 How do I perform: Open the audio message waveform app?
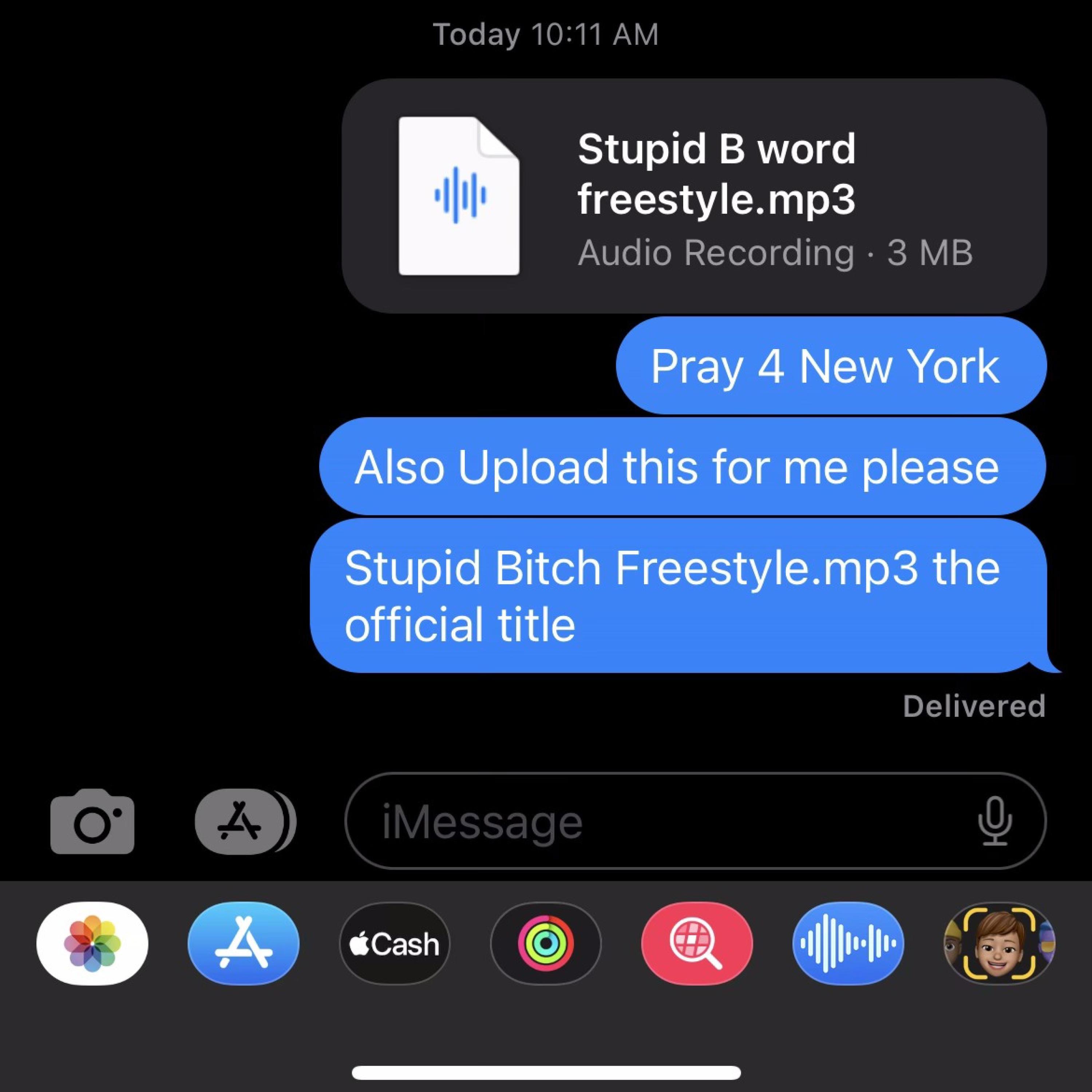click(x=848, y=943)
